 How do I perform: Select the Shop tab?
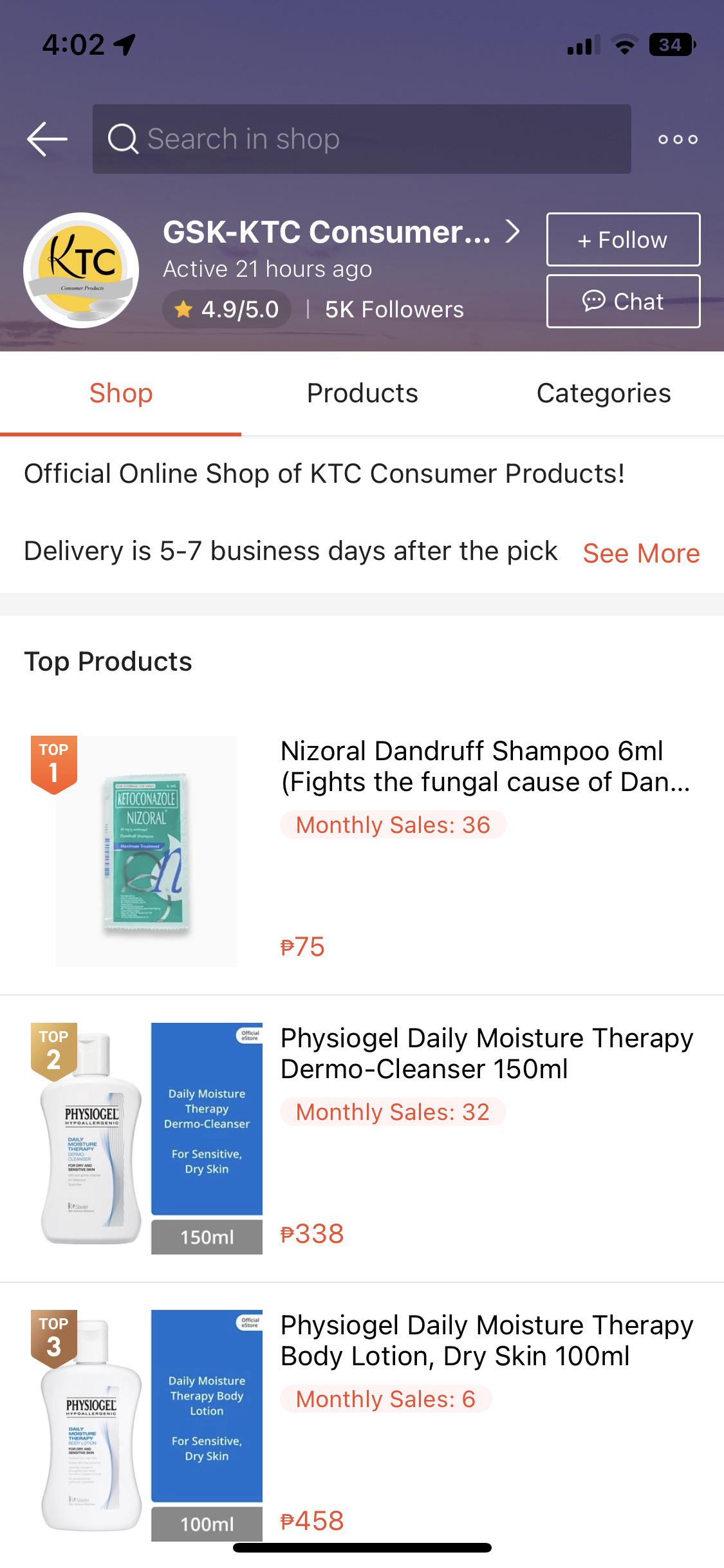coord(120,393)
